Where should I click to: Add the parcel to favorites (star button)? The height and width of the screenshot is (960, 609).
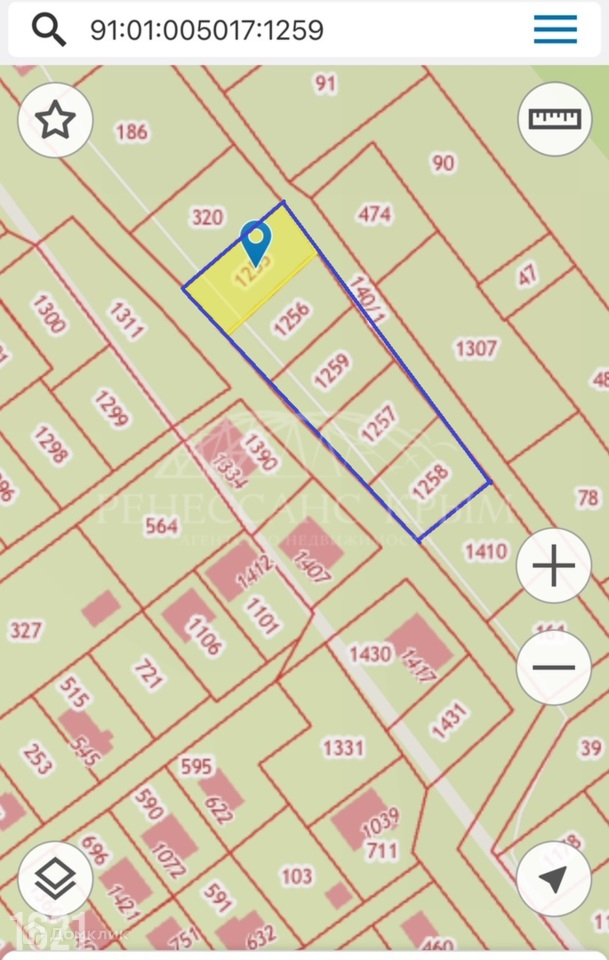tap(55, 120)
